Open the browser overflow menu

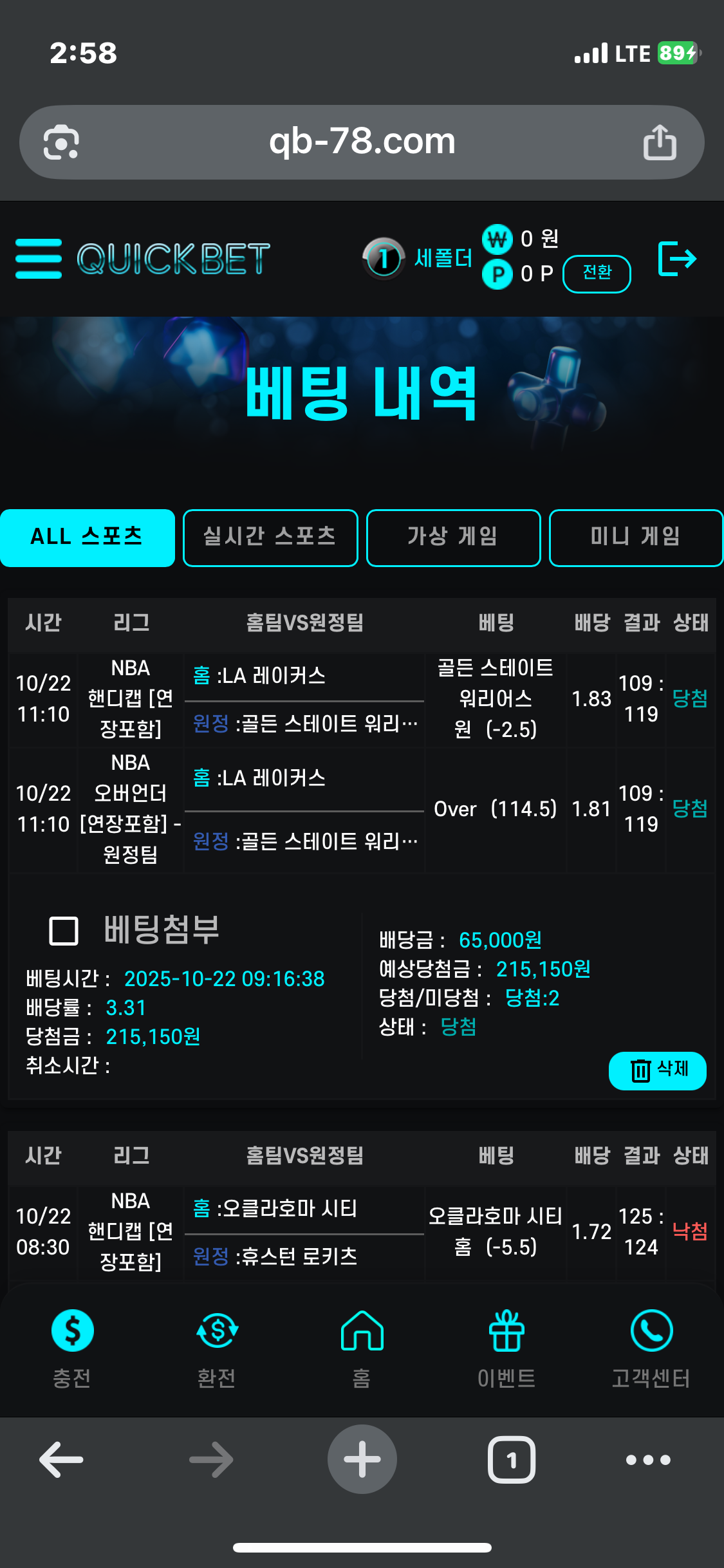[x=648, y=1460]
